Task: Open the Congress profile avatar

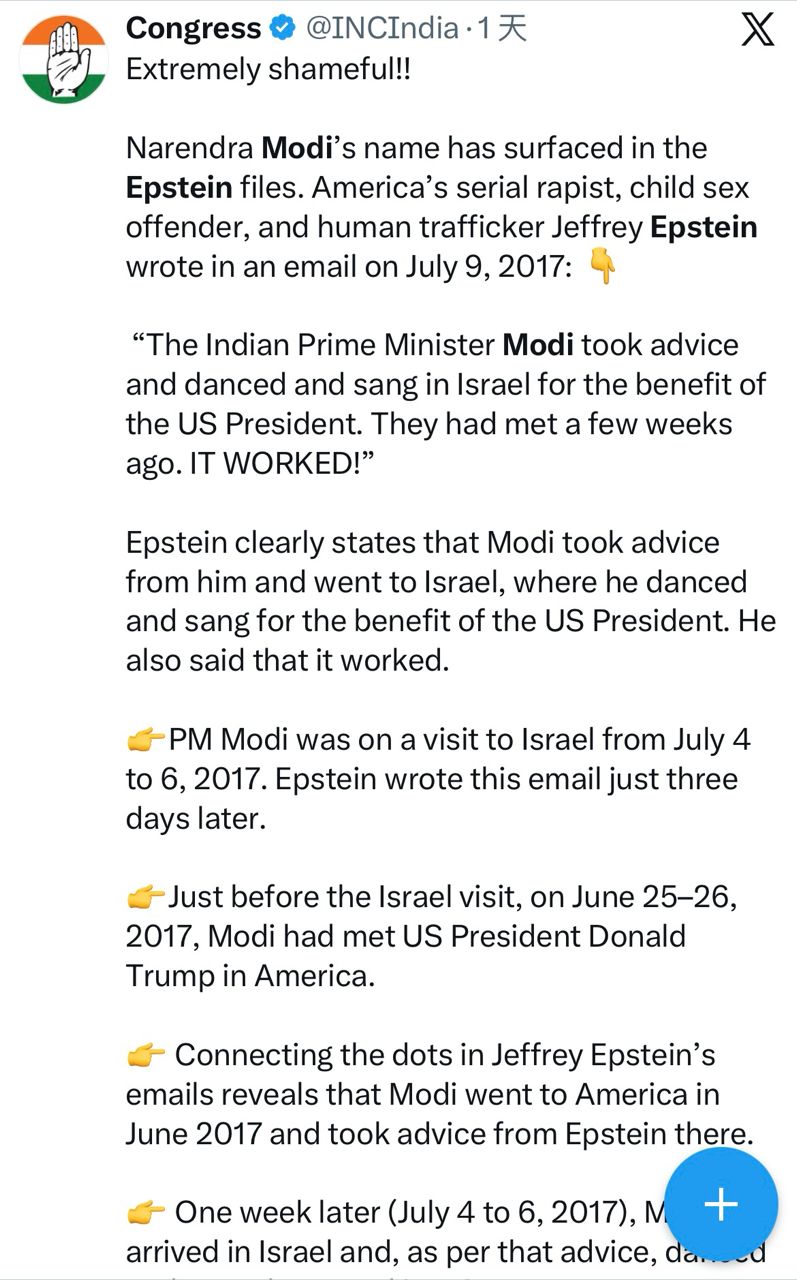Action: tap(63, 59)
